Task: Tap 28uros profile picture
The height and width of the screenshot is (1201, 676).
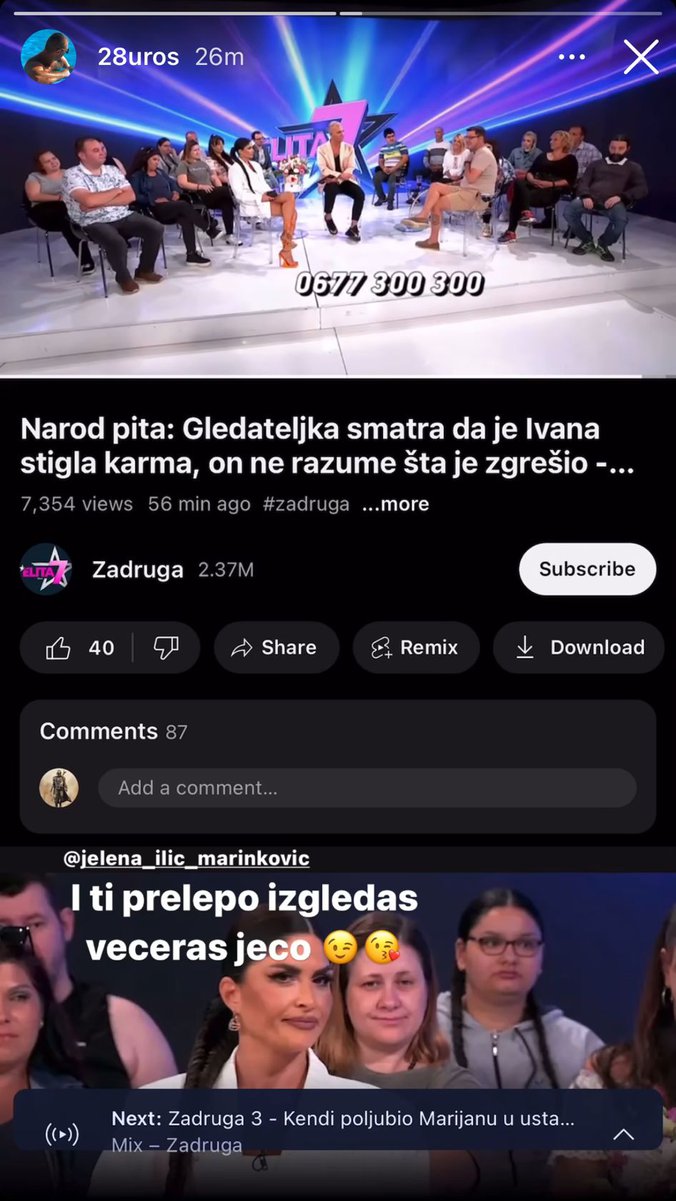Action: [48, 56]
